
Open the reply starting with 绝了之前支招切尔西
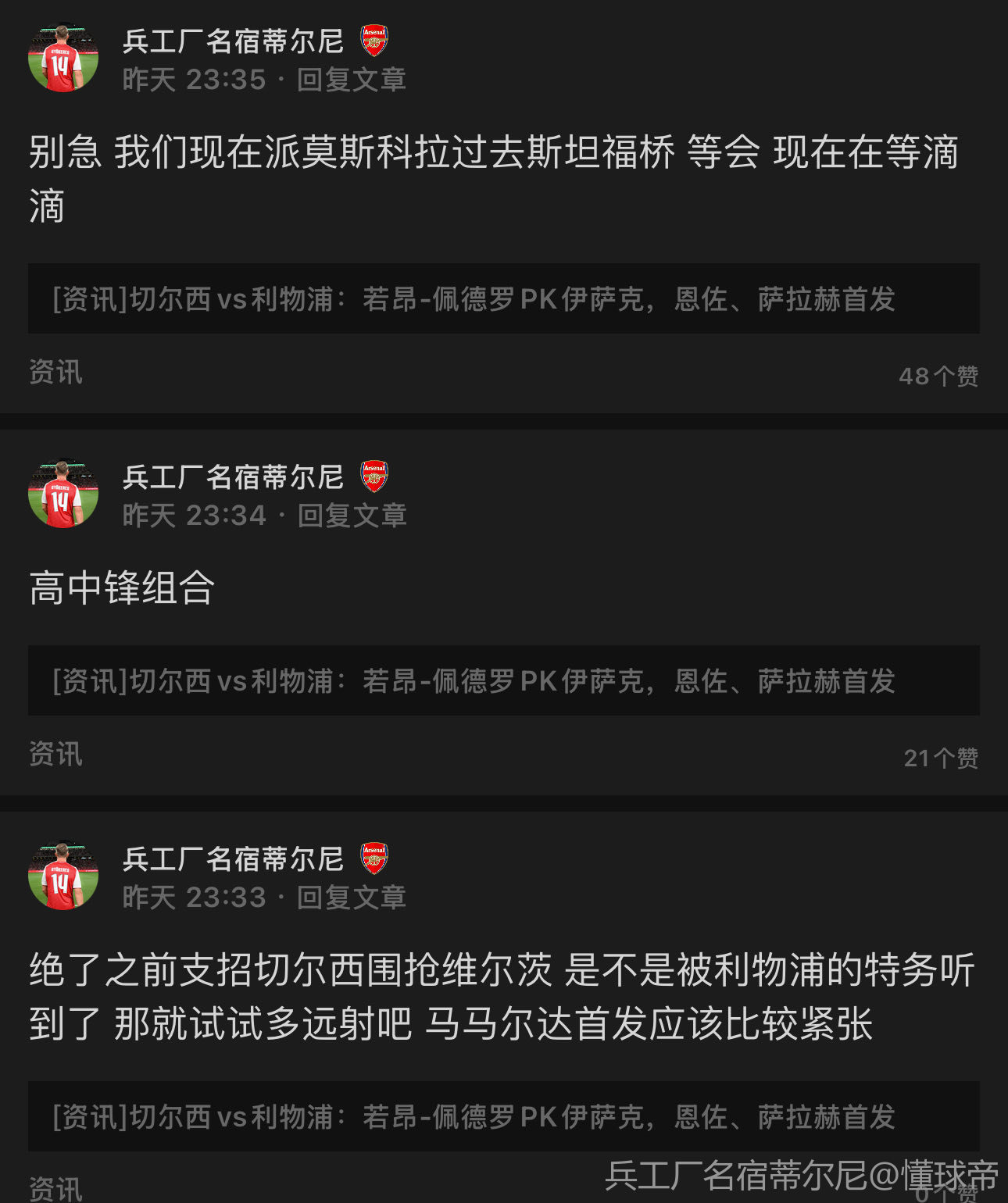pyautogui.click(x=500, y=997)
